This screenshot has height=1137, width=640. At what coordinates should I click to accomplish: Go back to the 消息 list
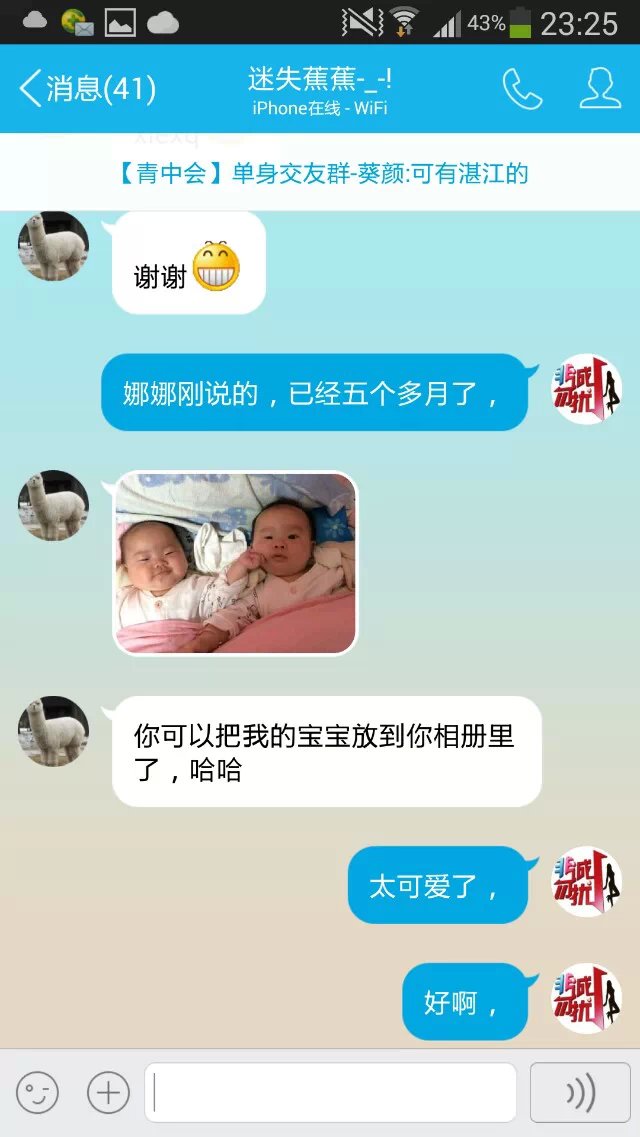(x=87, y=89)
